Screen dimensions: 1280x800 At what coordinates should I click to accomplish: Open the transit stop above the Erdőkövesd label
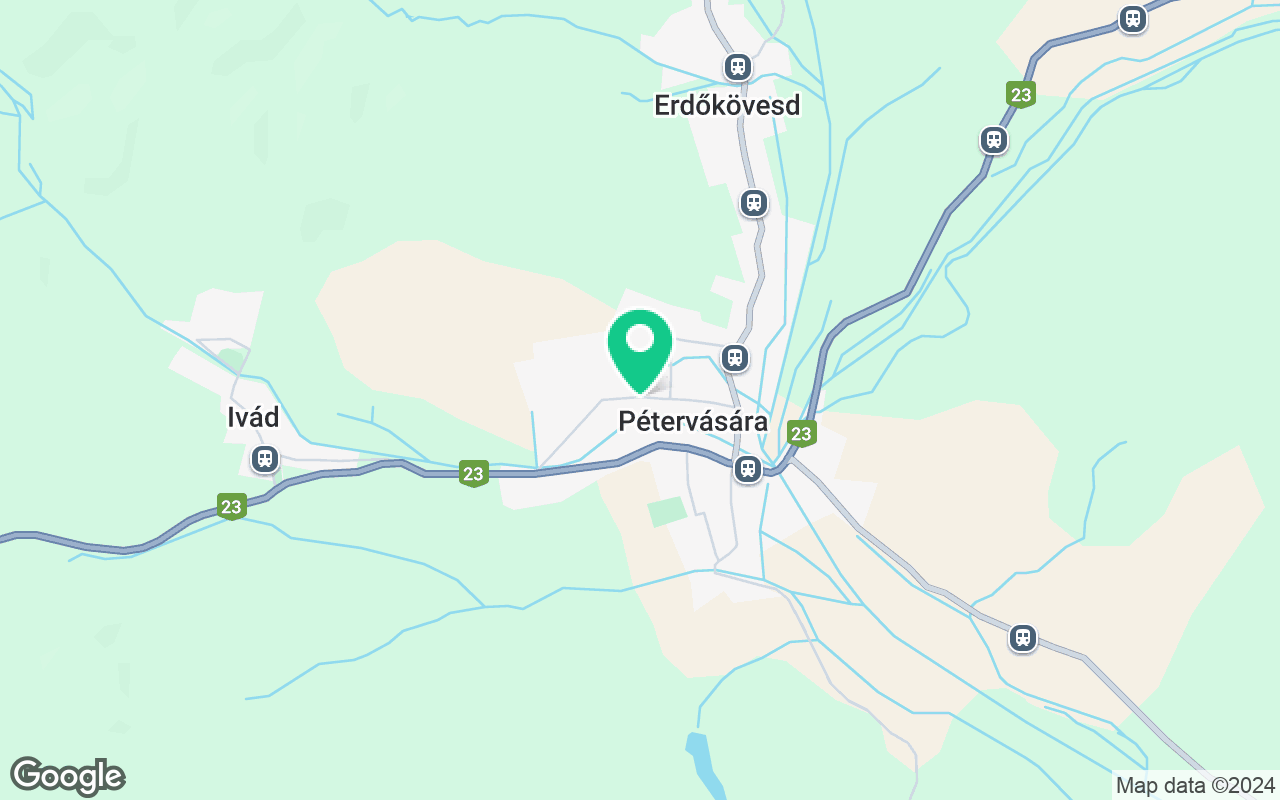[x=738, y=67]
